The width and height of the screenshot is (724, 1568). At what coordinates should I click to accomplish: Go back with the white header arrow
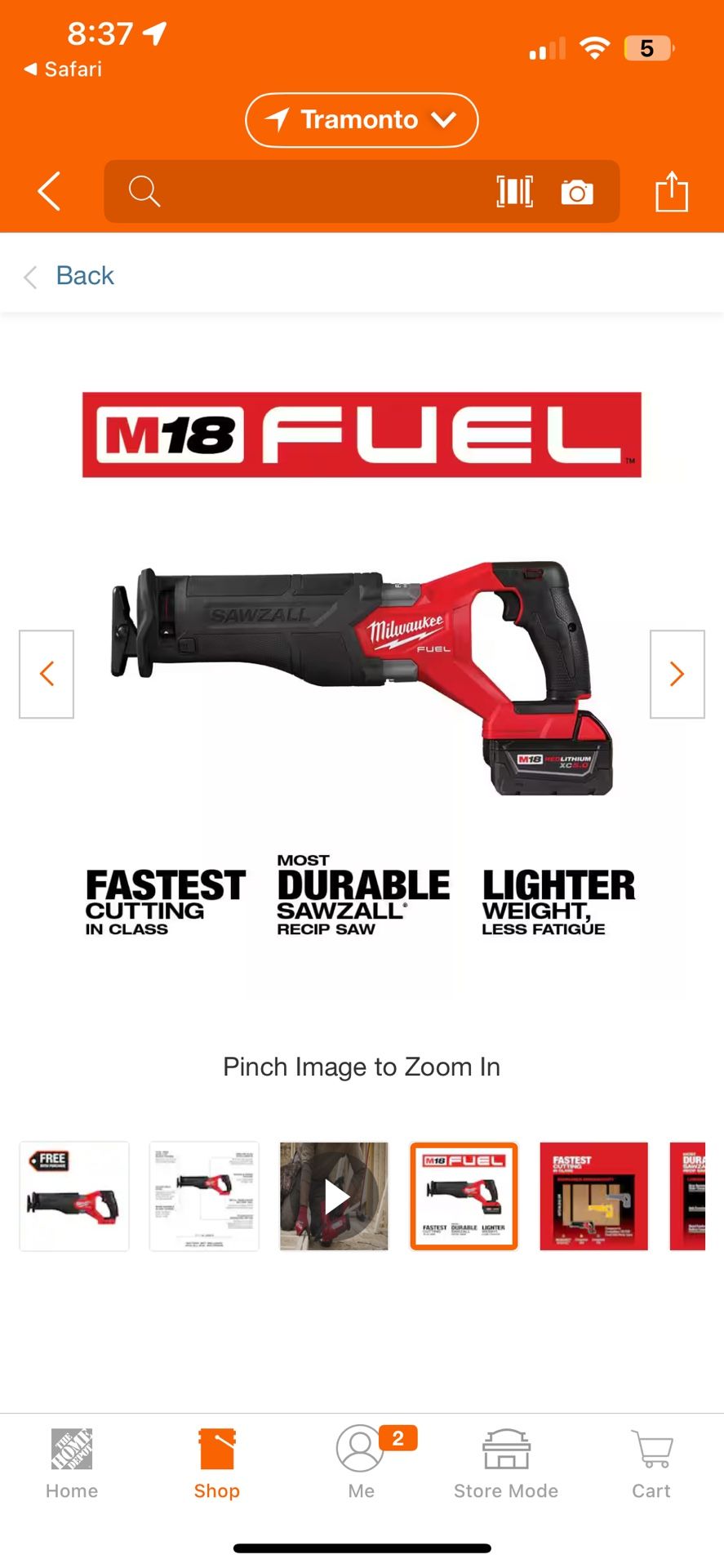50,192
